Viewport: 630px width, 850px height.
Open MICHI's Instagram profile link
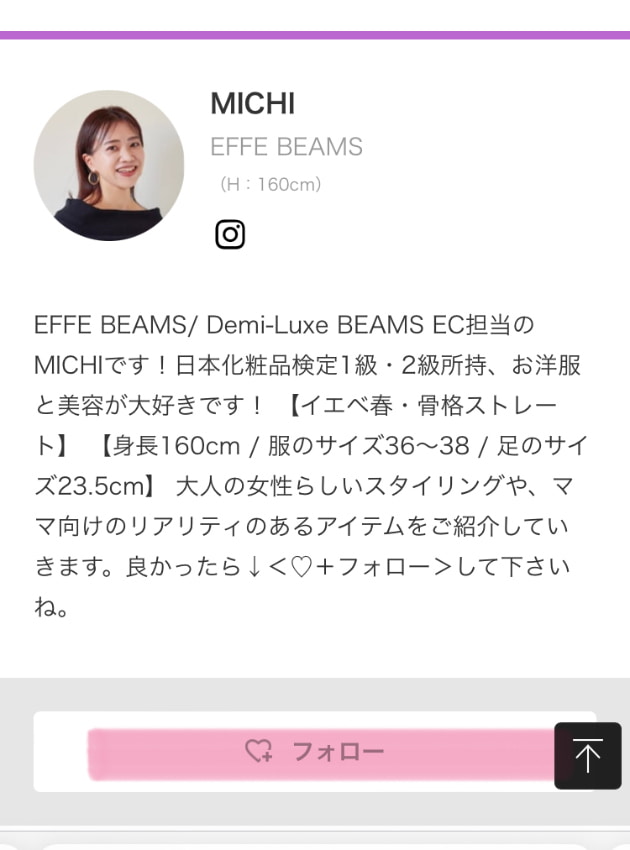coord(230,234)
